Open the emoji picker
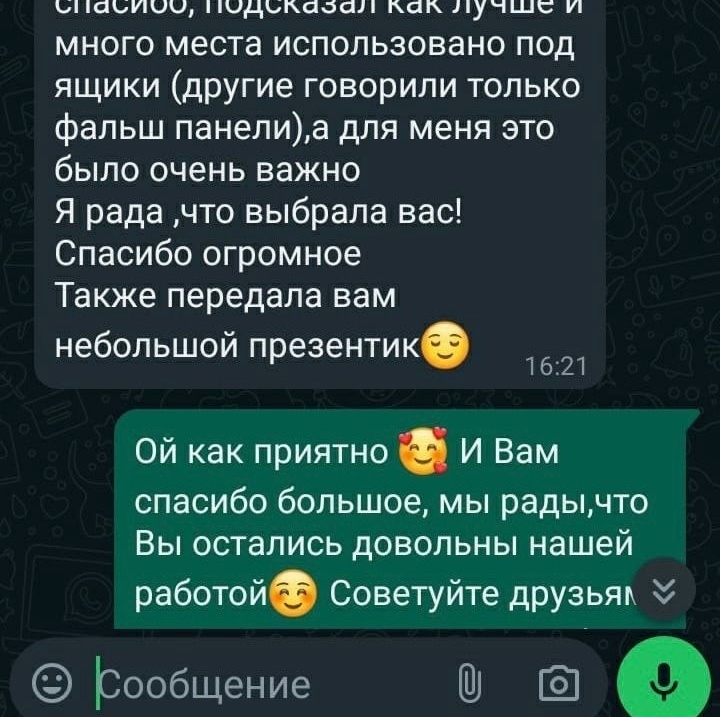The width and height of the screenshot is (720, 717). (51, 684)
